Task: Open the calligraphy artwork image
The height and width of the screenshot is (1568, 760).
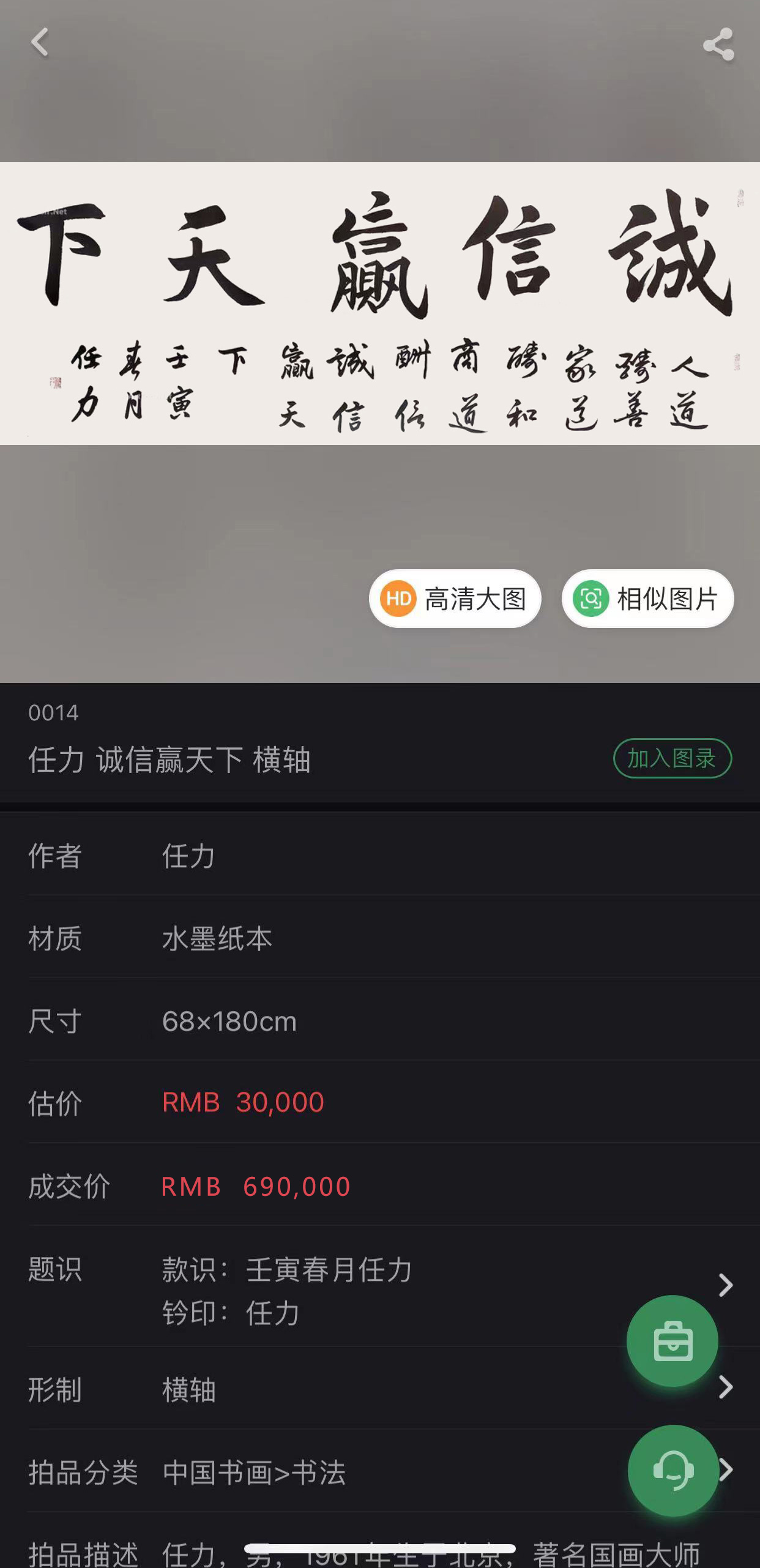Action: click(379, 303)
